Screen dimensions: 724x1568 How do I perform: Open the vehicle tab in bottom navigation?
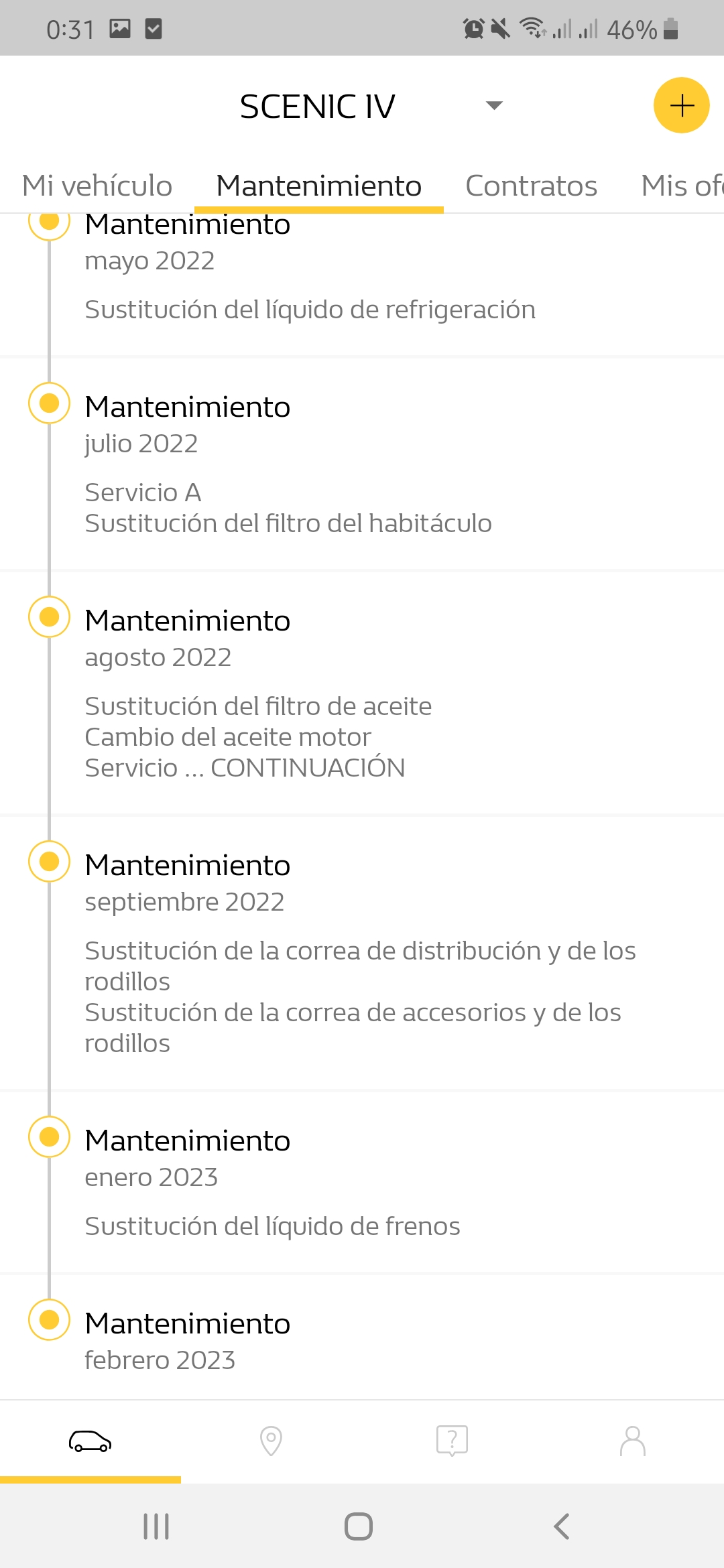[x=90, y=1441]
